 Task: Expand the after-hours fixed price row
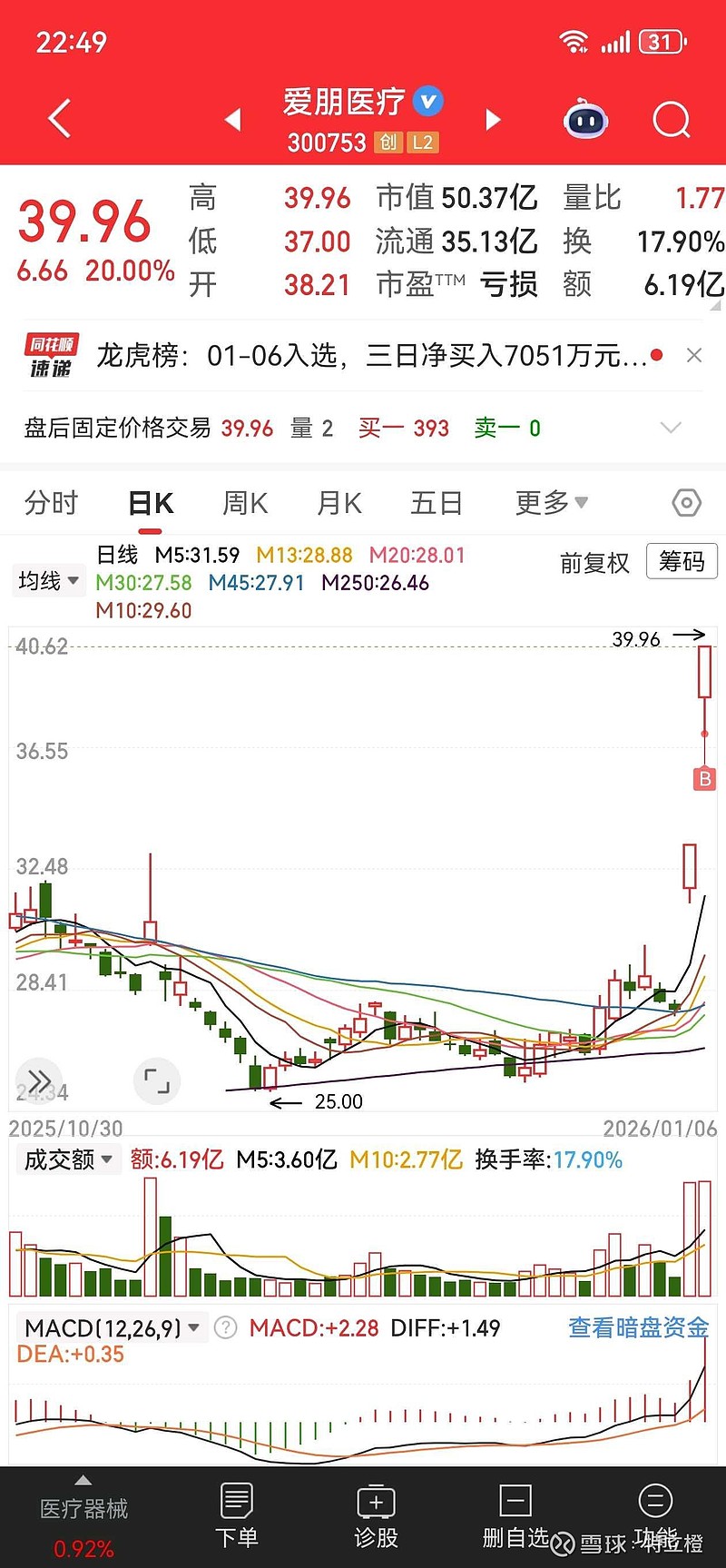(671, 428)
